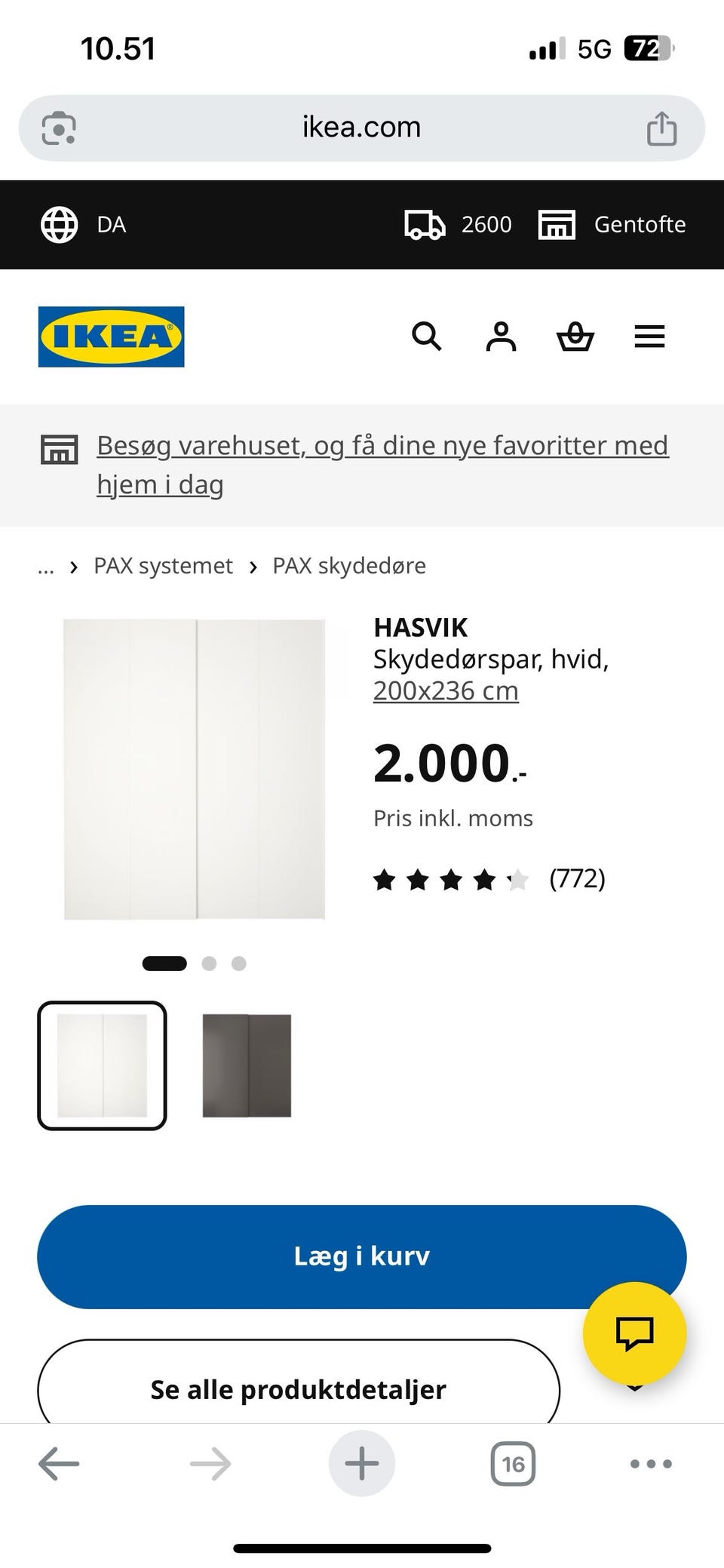The height and width of the screenshot is (1568, 724).
Task: Open the hamburger menu
Action: 649,337
